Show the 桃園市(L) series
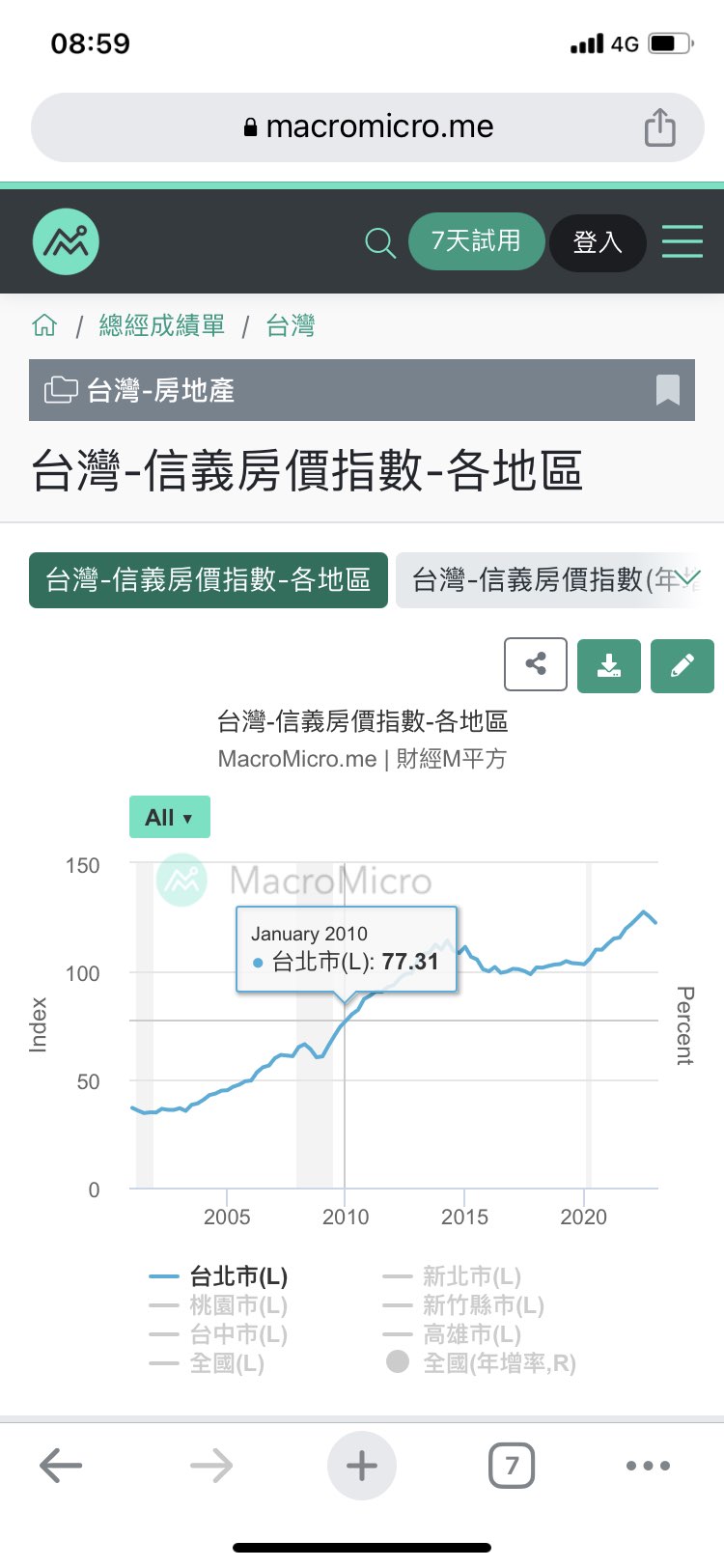The width and height of the screenshot is (724, 1568). coord(219,1305)
